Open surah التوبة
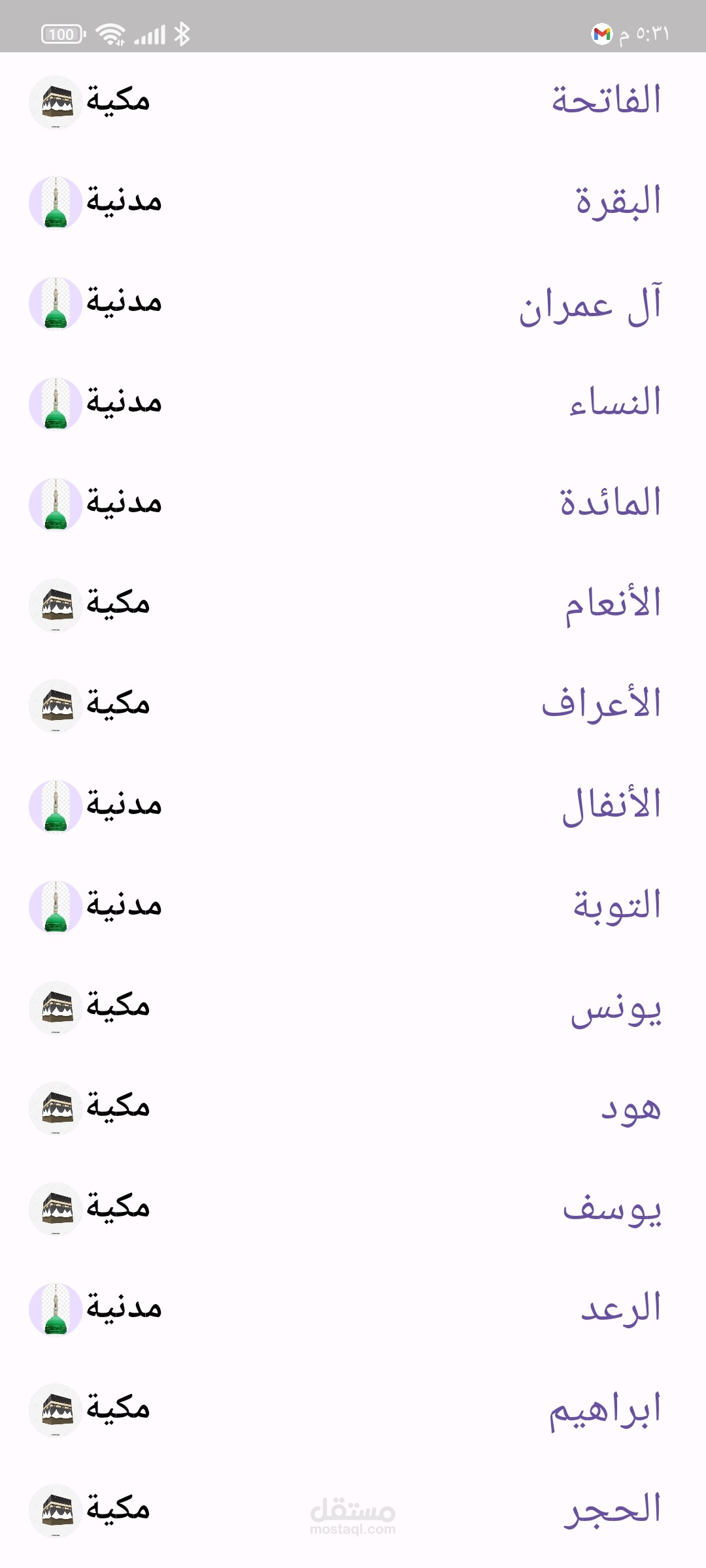 tap(616, 906)
